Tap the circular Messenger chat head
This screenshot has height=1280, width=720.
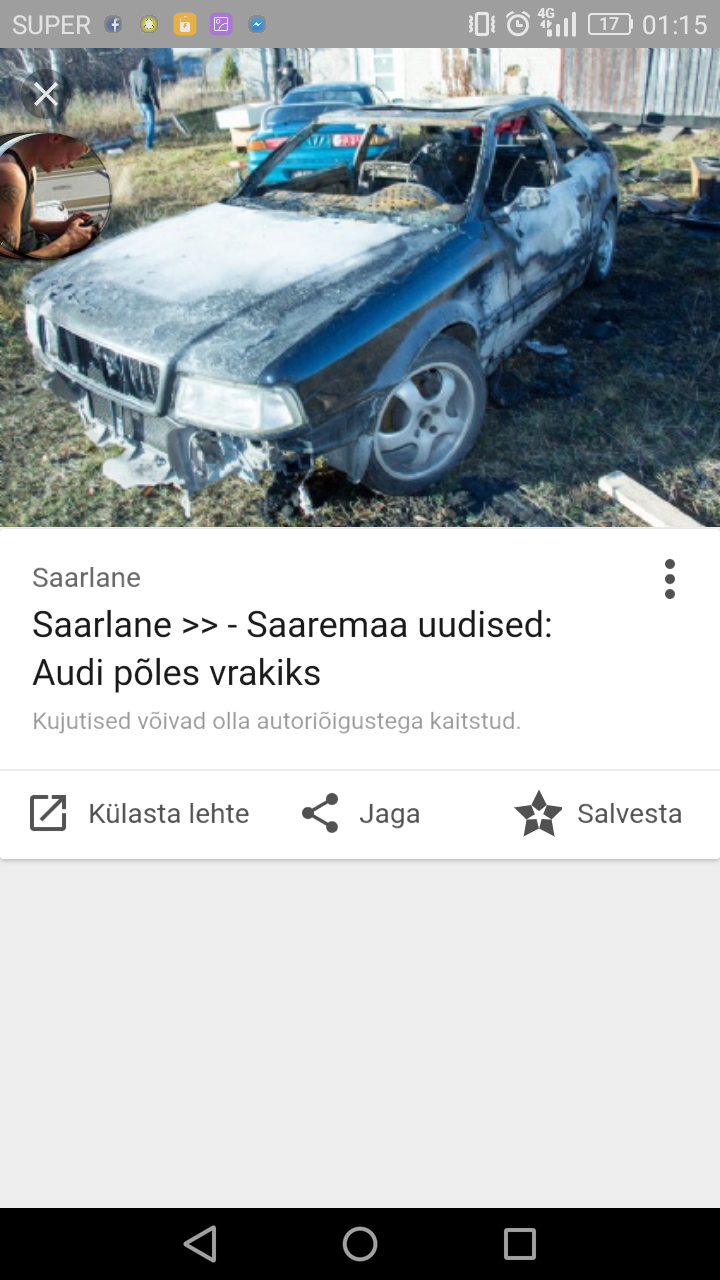(52, 196)
